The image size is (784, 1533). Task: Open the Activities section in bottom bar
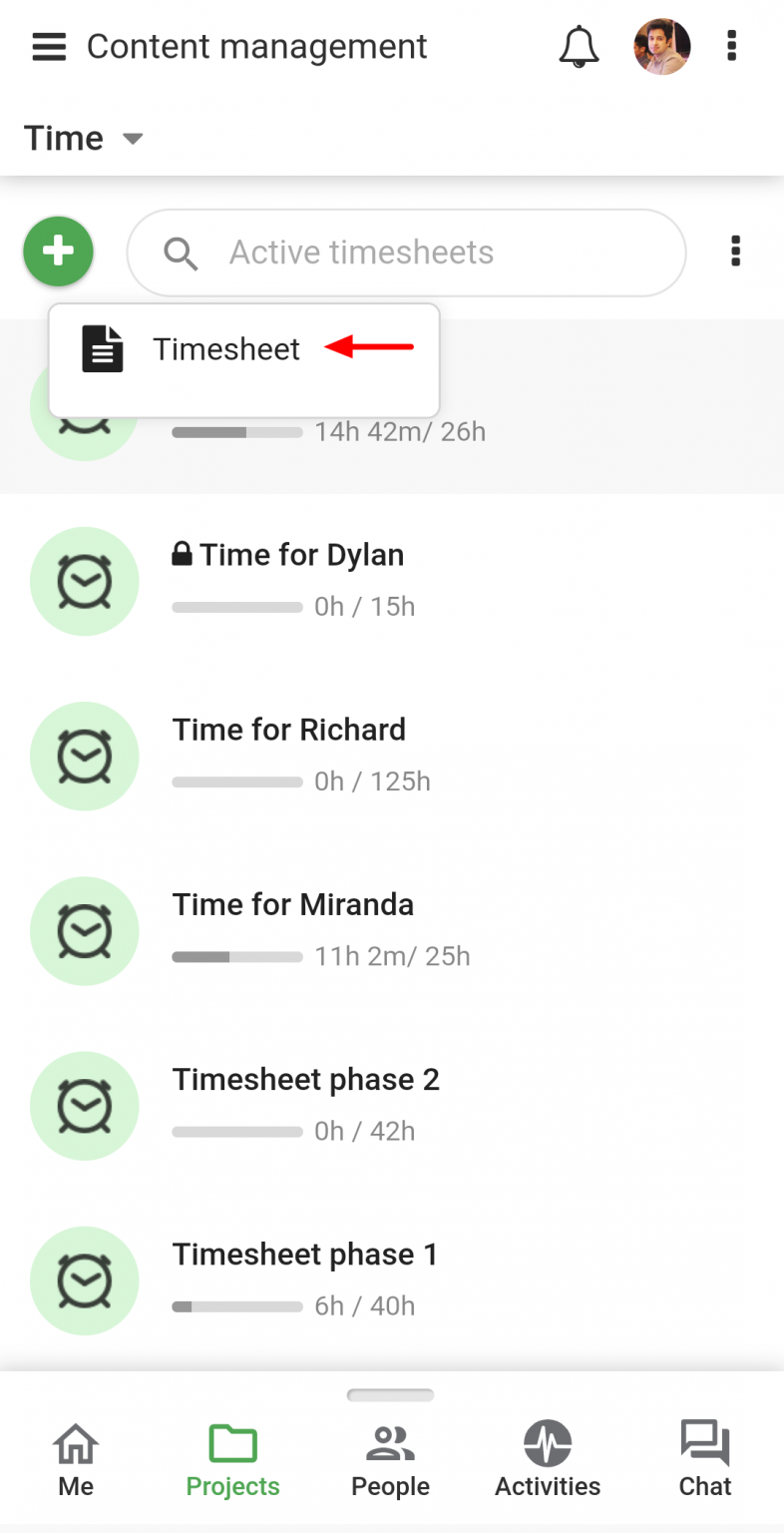(x=547, y=1456)
